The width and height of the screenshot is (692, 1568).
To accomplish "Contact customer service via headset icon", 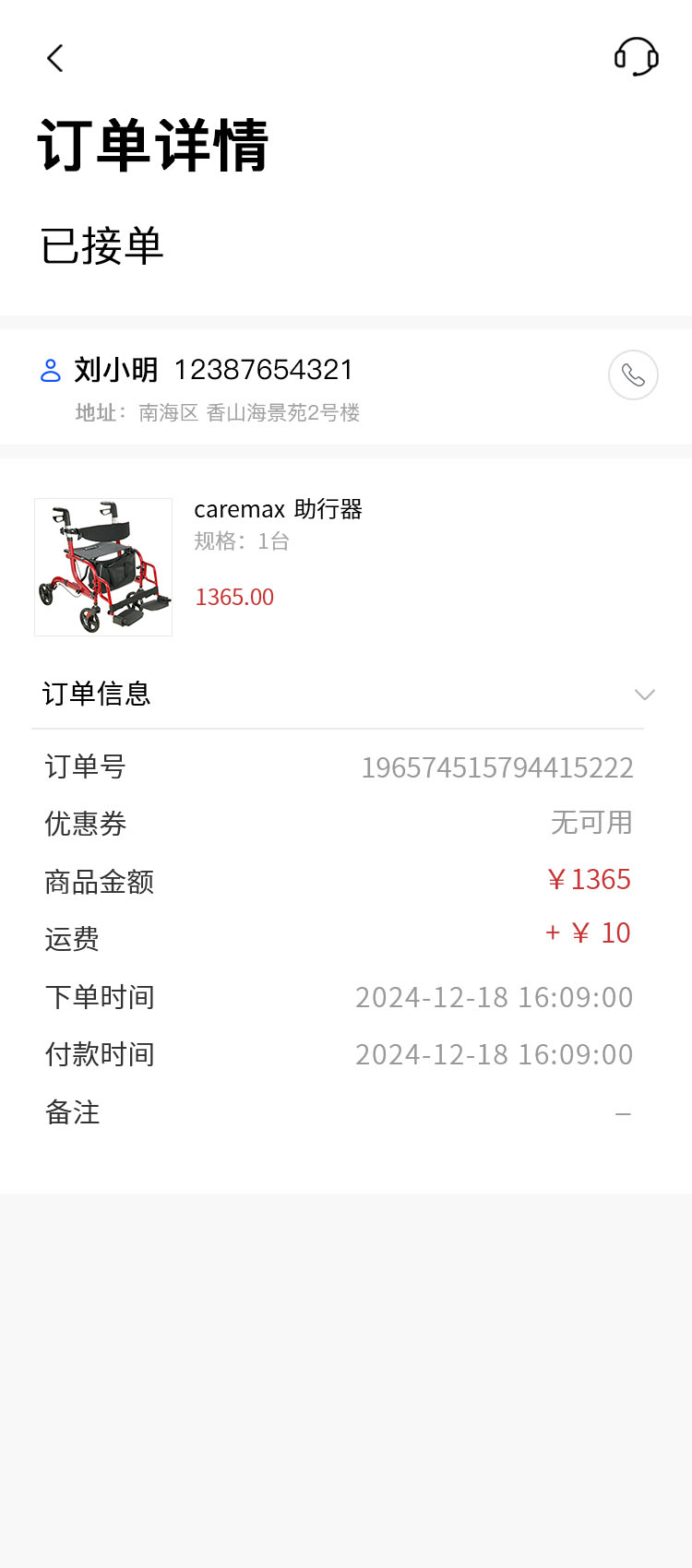I will coord(636,57).
